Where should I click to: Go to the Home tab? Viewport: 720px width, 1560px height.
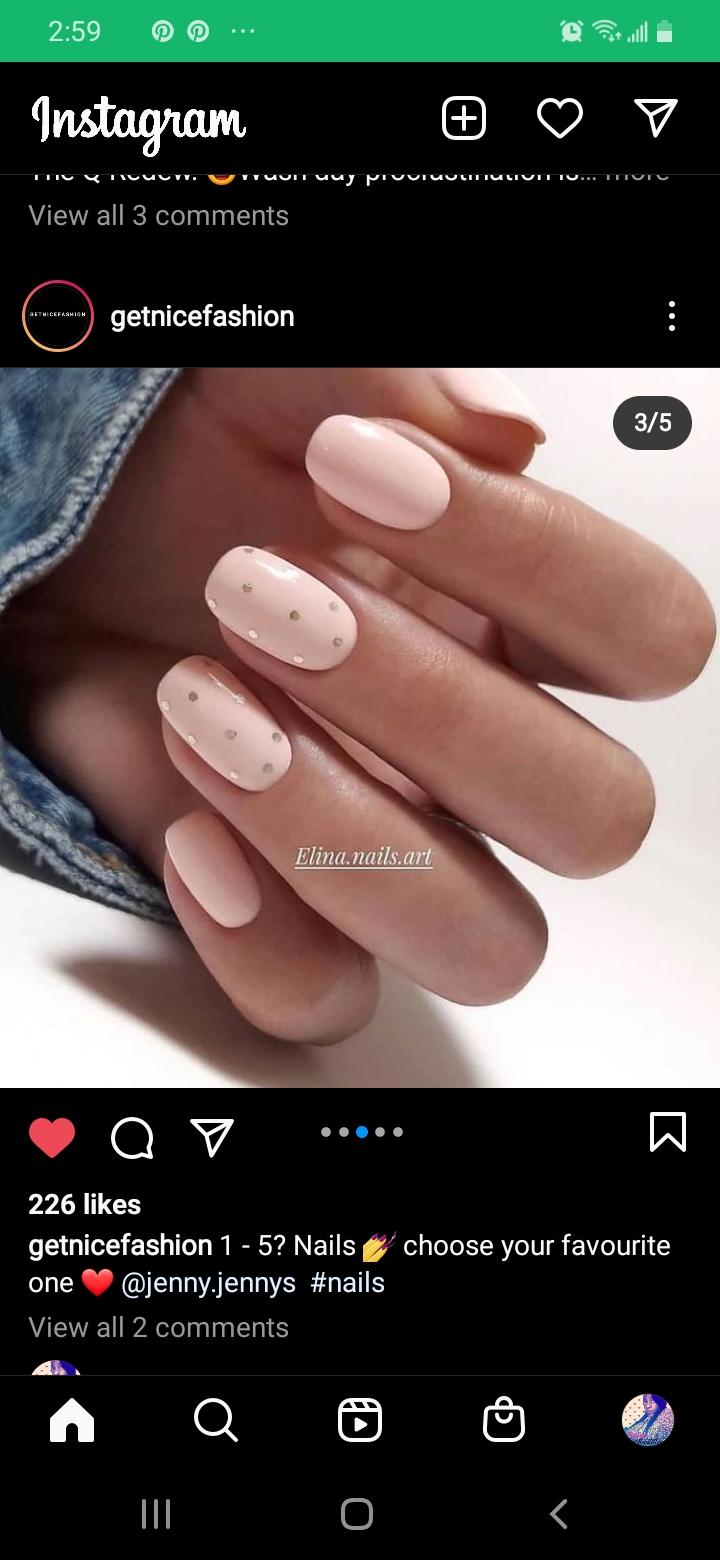72,1419
